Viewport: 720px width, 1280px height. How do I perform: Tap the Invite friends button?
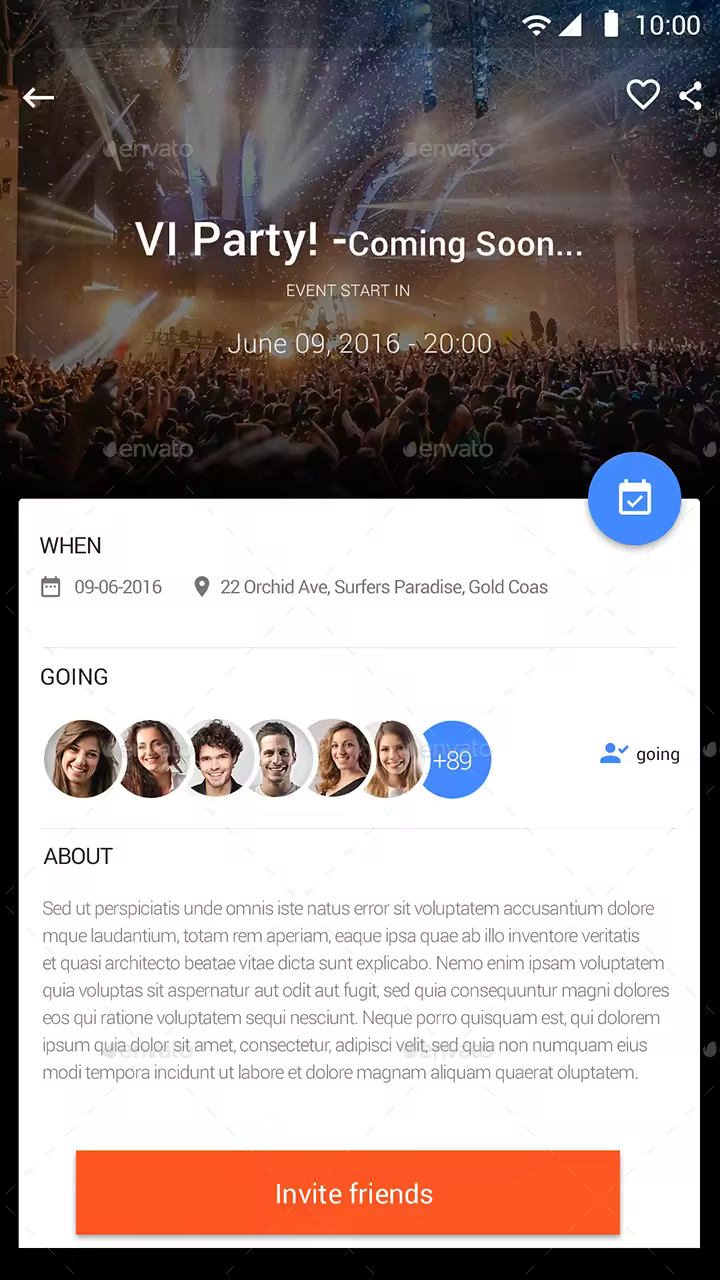348,1193
